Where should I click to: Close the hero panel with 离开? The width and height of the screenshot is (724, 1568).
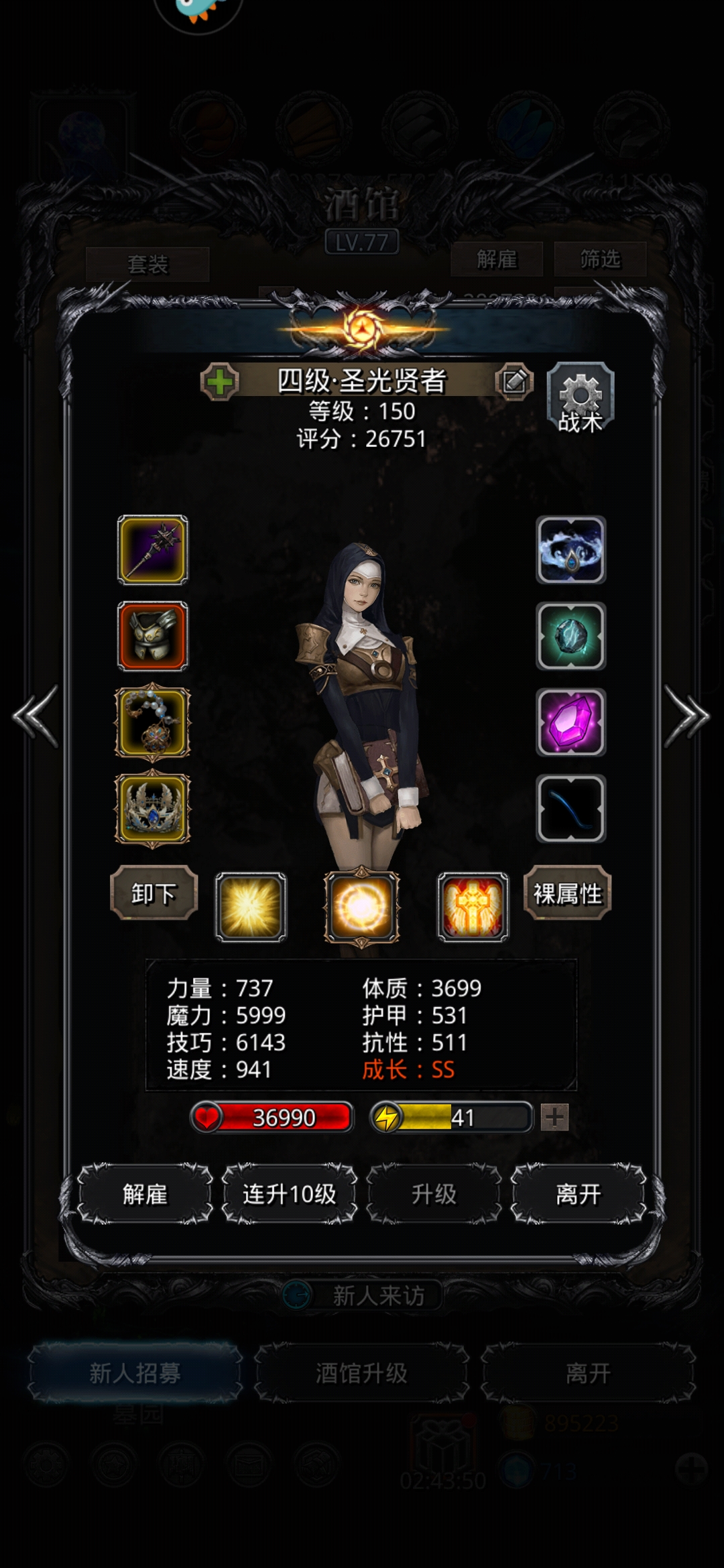pos(579,1193)
